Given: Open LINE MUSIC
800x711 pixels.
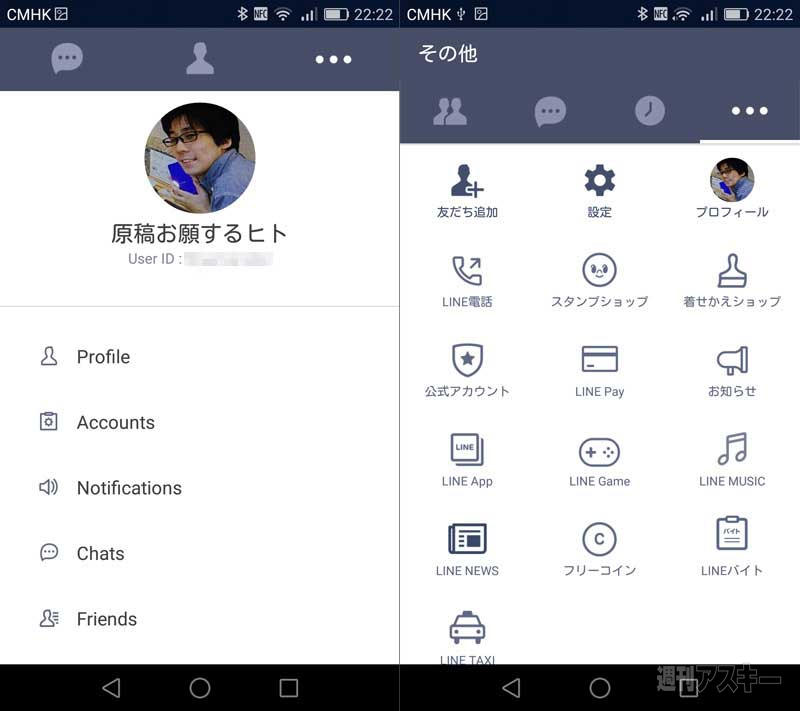Looking at the screenshot, I should 732,459.
